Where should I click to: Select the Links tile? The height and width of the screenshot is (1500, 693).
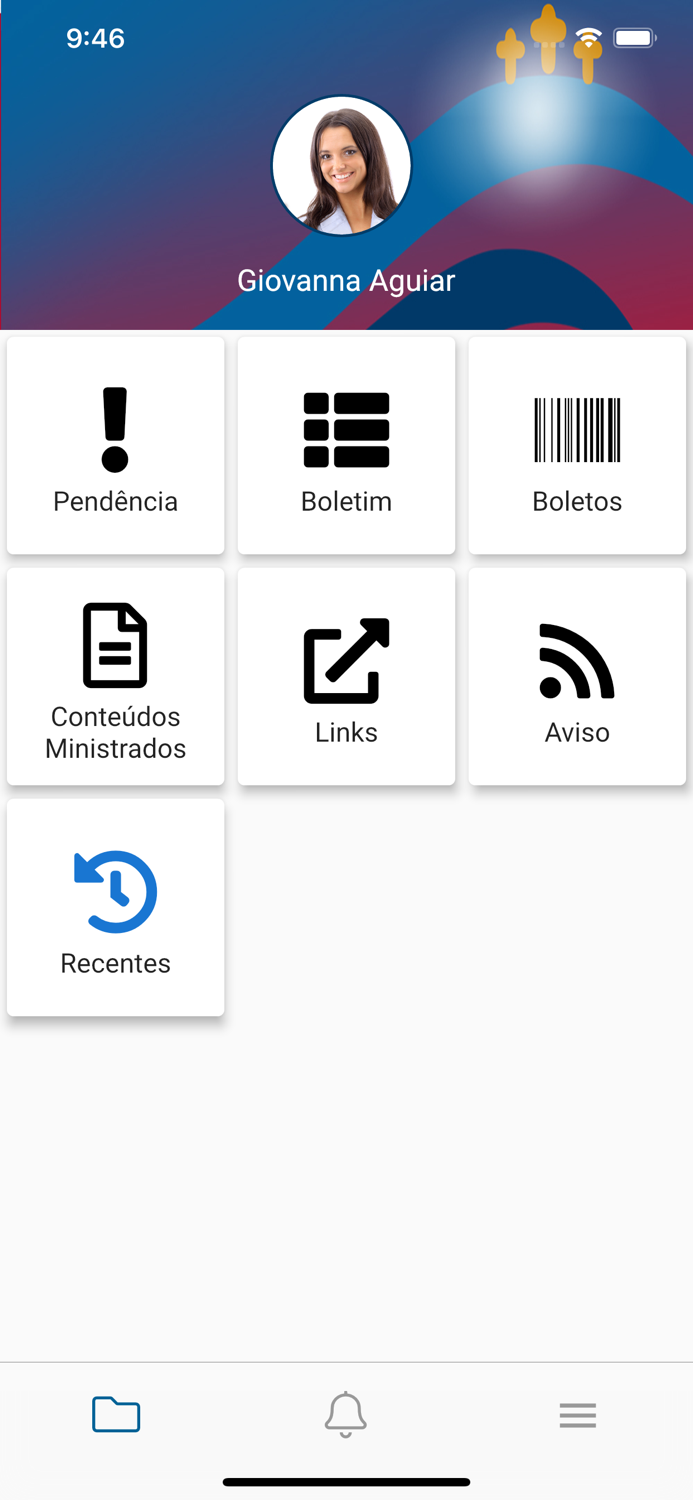tap(346, 677)
